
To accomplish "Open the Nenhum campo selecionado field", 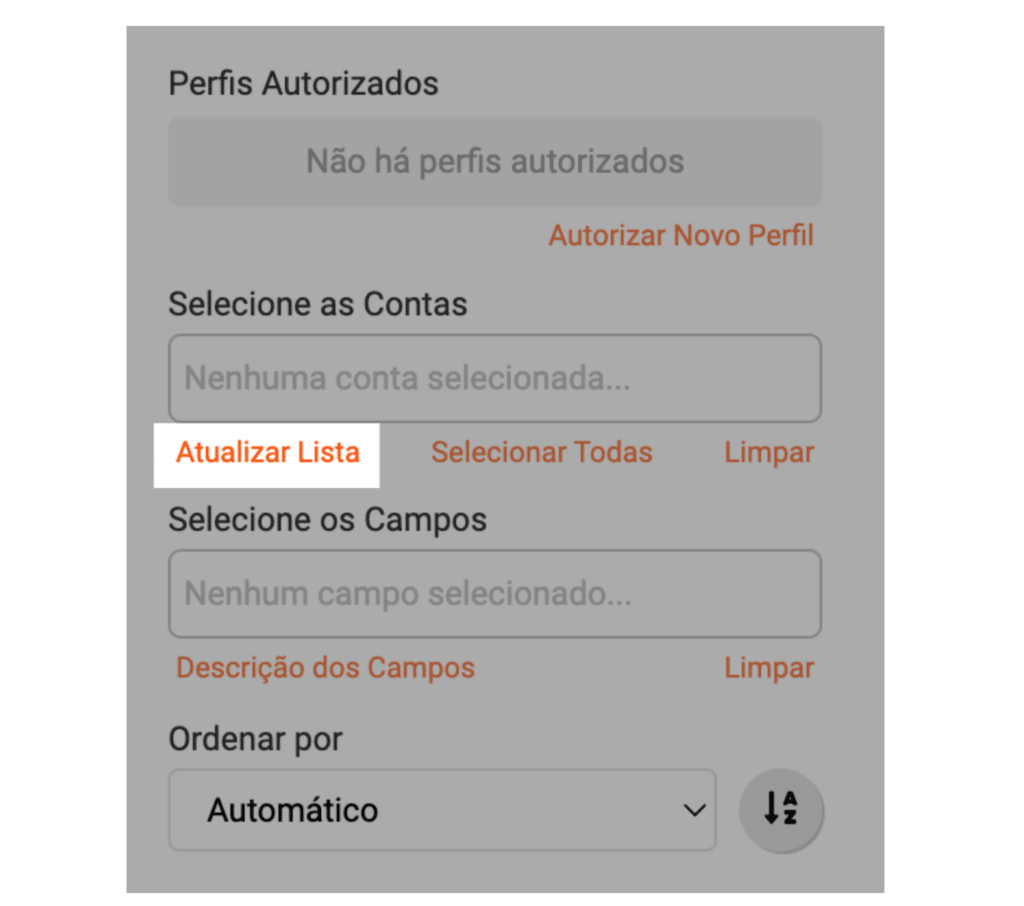I will (494, 594).
